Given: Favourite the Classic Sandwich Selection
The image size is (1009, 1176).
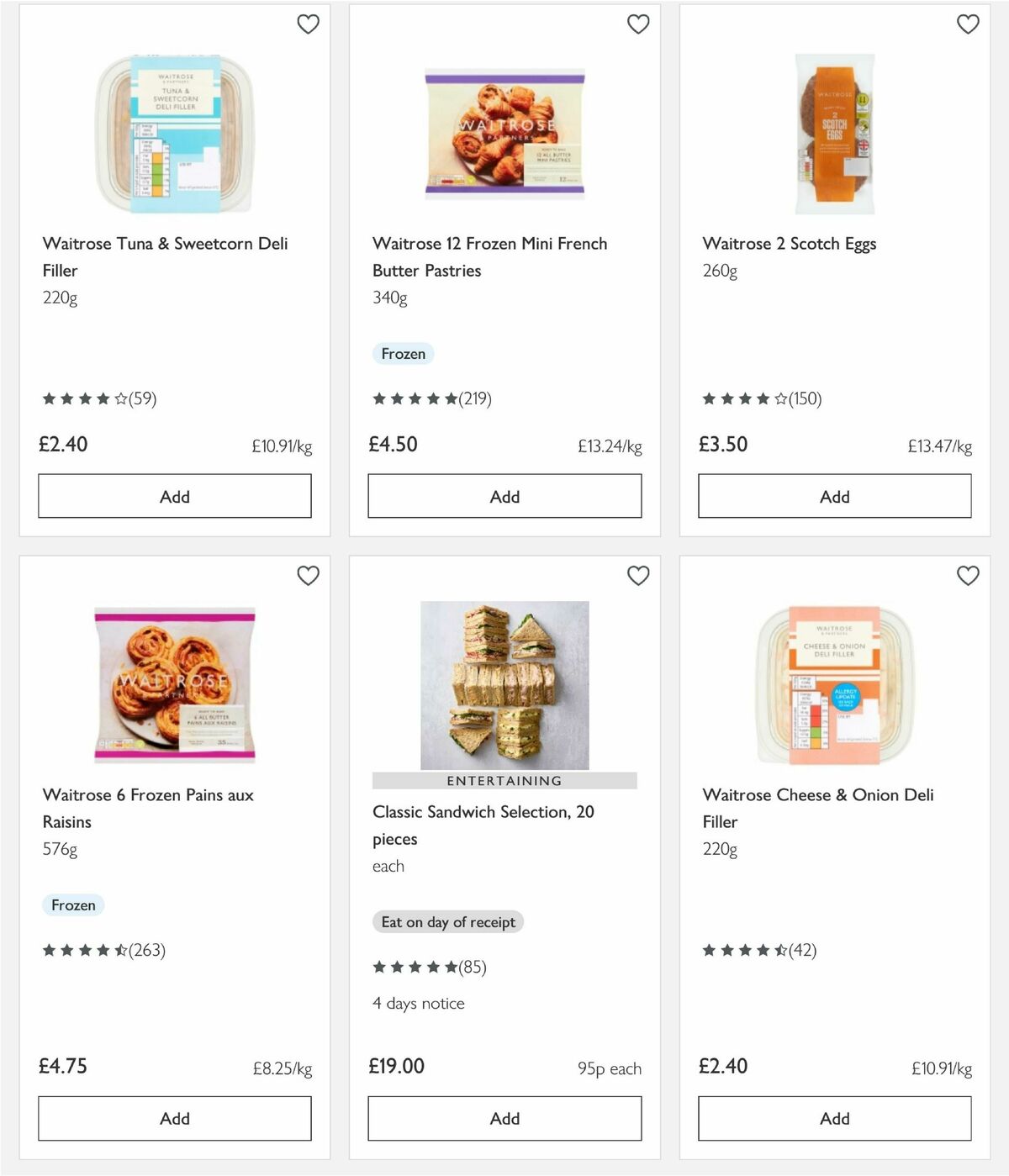Looking at the screenshot, I should (x=638, y=576).
